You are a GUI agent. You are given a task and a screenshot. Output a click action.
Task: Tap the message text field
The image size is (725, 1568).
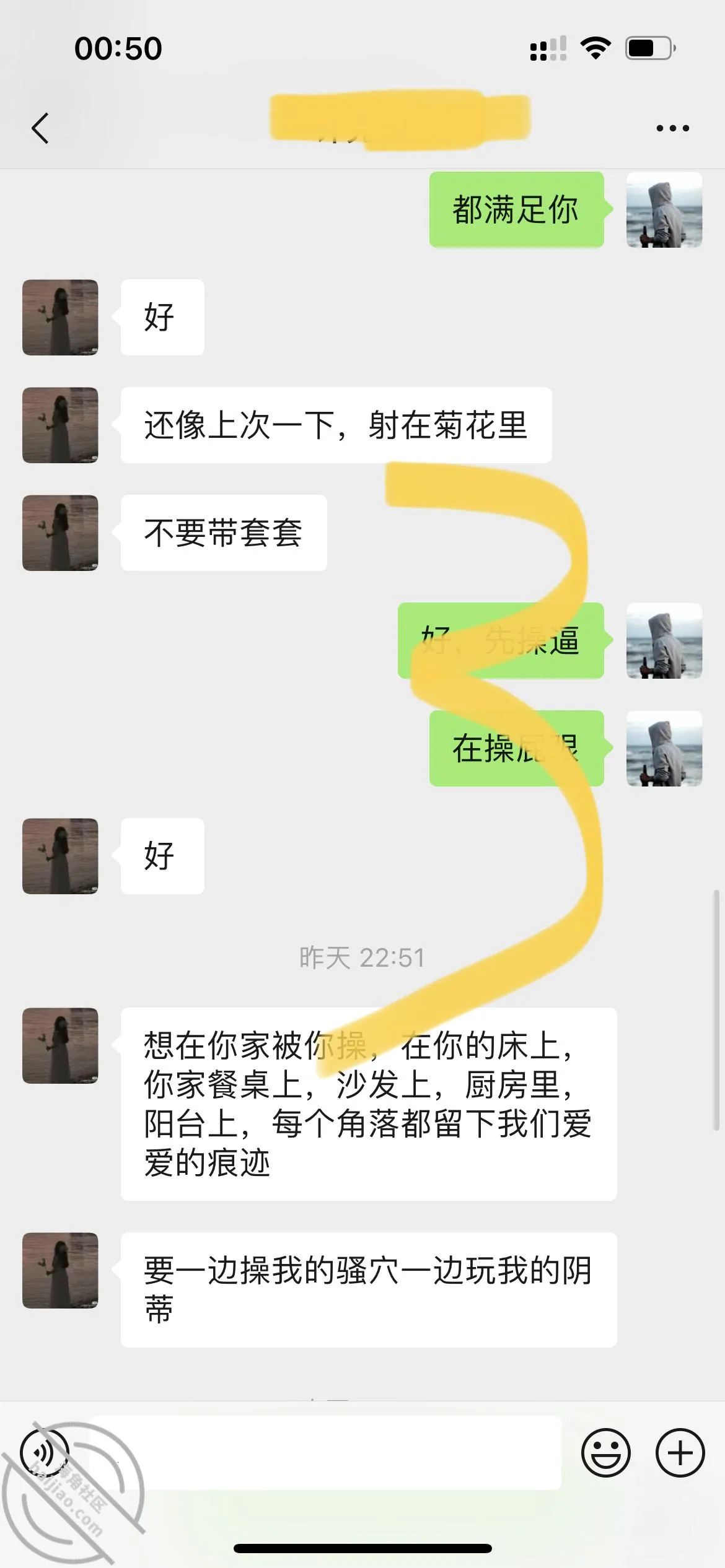(326, 1452)
